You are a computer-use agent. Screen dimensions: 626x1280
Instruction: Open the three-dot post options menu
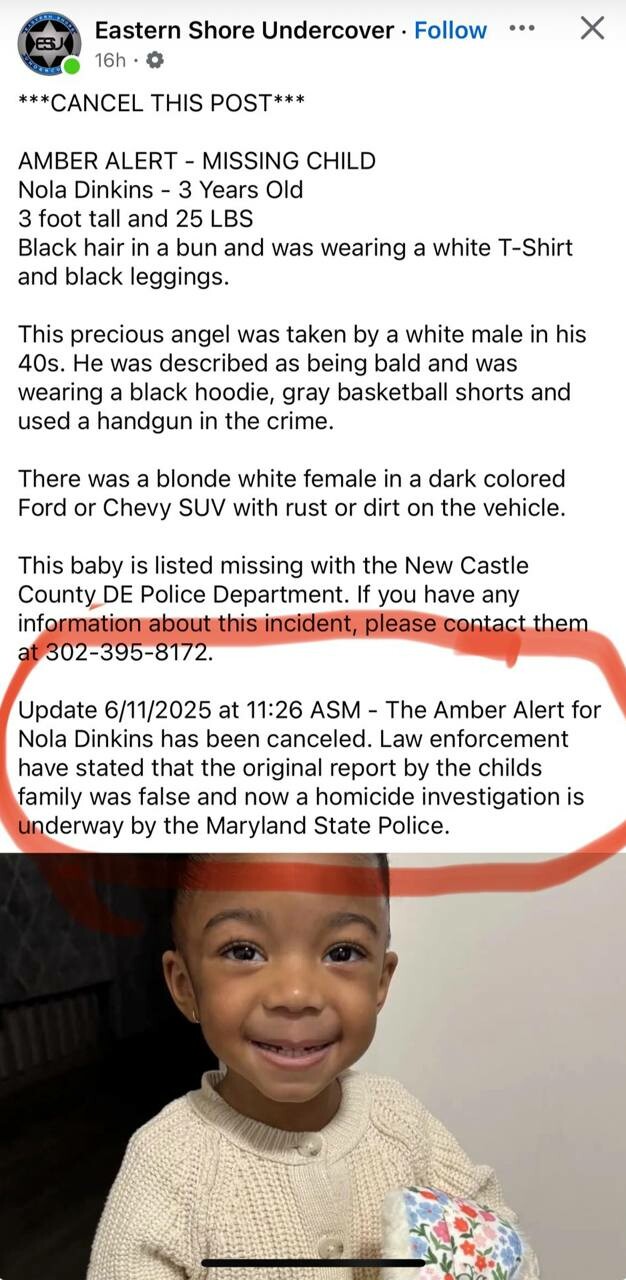522,28
